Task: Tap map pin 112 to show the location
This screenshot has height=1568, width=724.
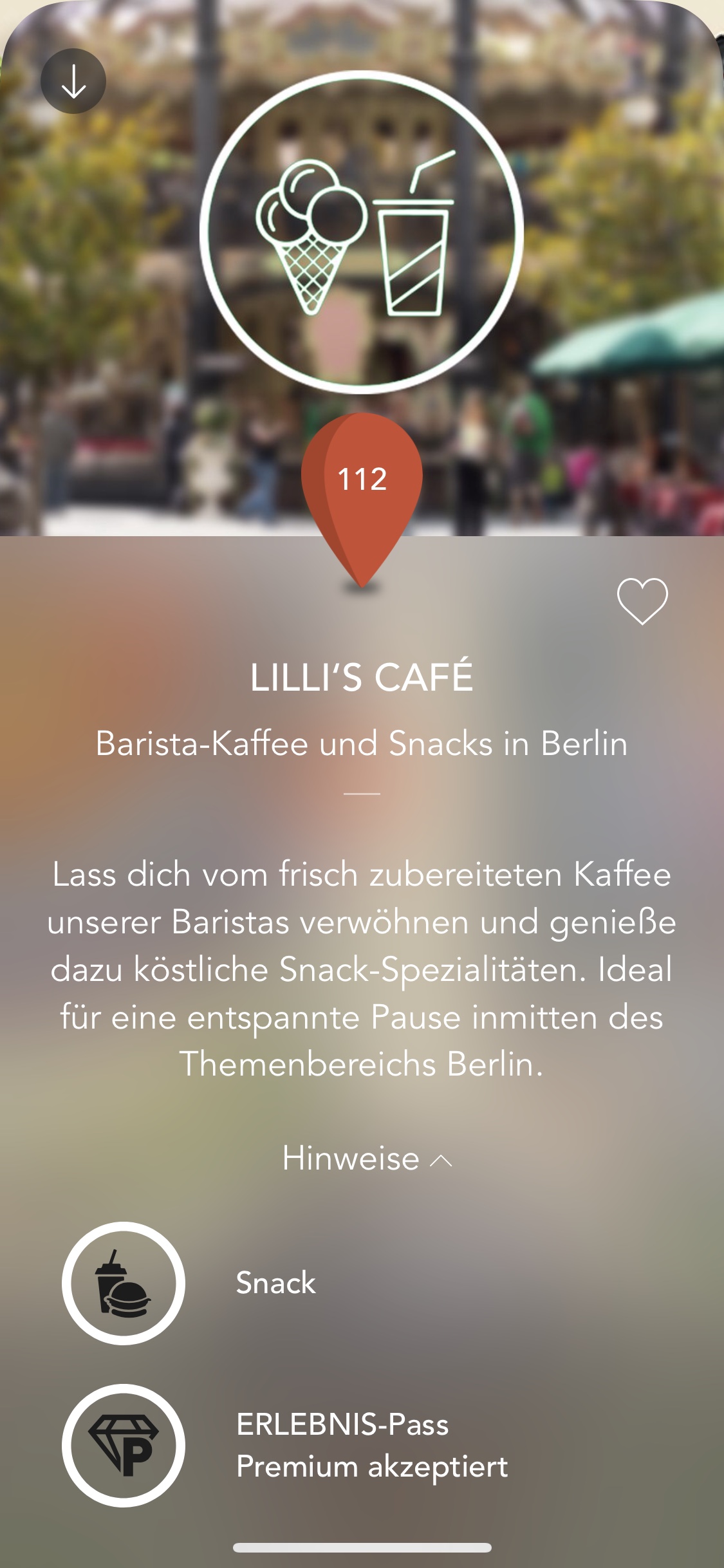Action: pyautogui.click(x=362, y=483)
